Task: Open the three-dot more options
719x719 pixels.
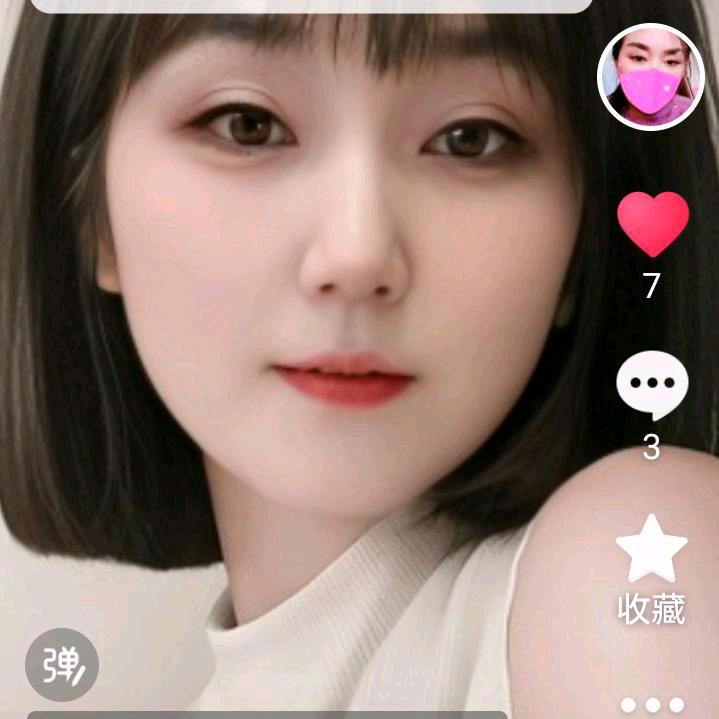Action: click(651, 705)
